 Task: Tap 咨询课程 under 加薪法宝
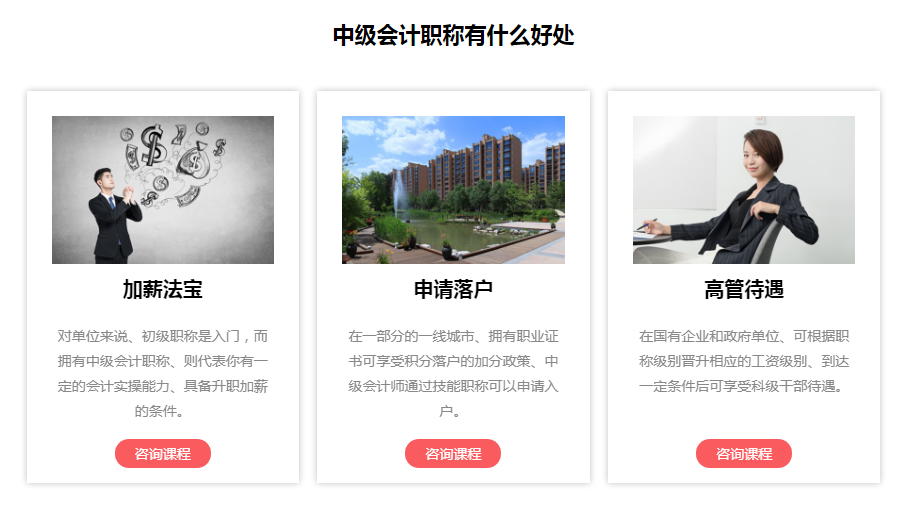[x=163, y=453]
